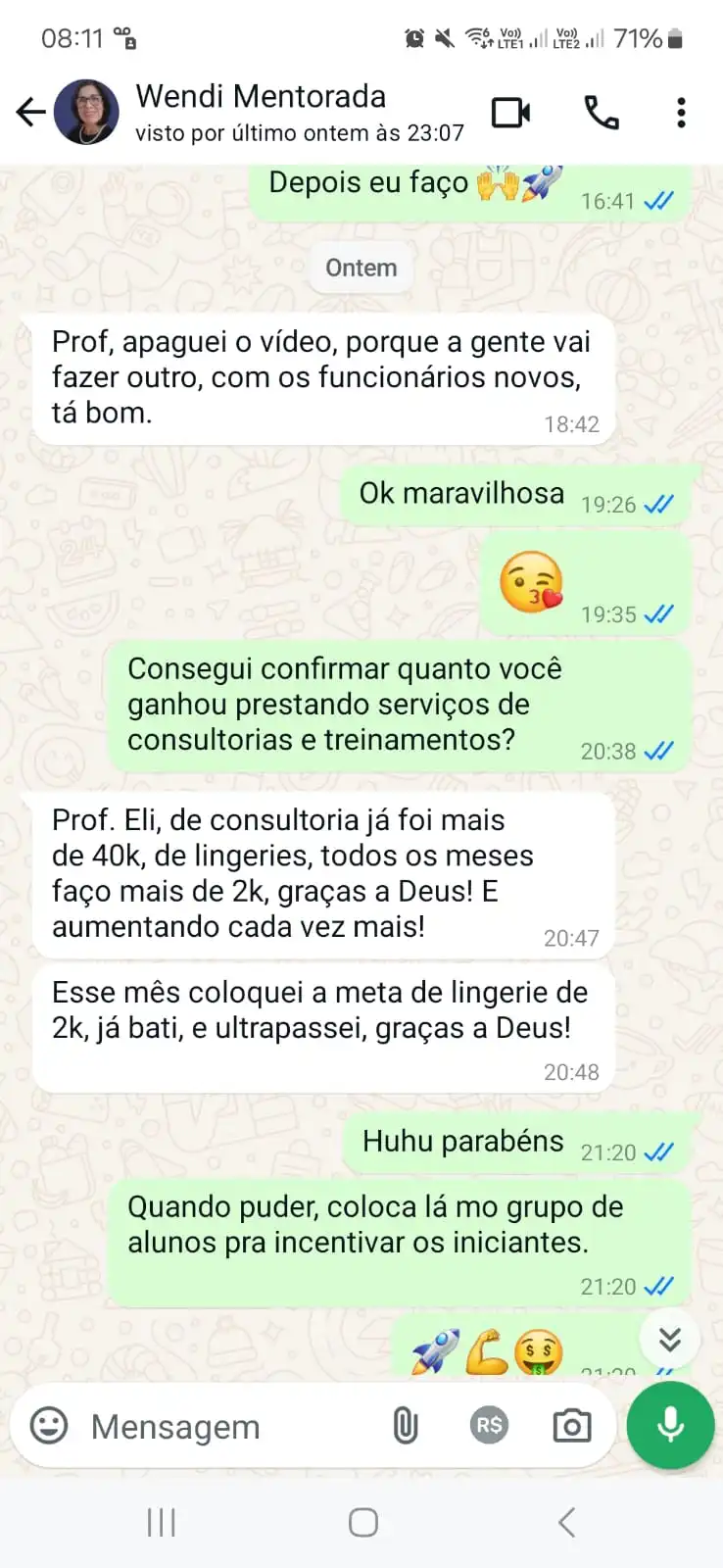Go back to the chats list
723x1568 pixels.
31,113
